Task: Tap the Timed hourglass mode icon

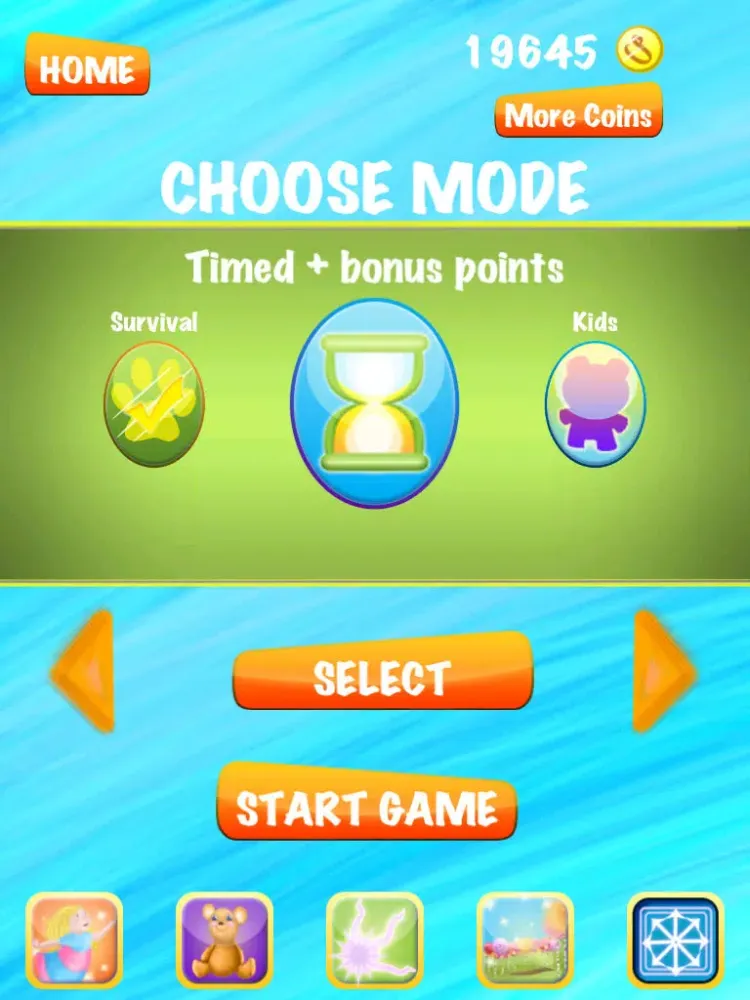Action: 375,403
